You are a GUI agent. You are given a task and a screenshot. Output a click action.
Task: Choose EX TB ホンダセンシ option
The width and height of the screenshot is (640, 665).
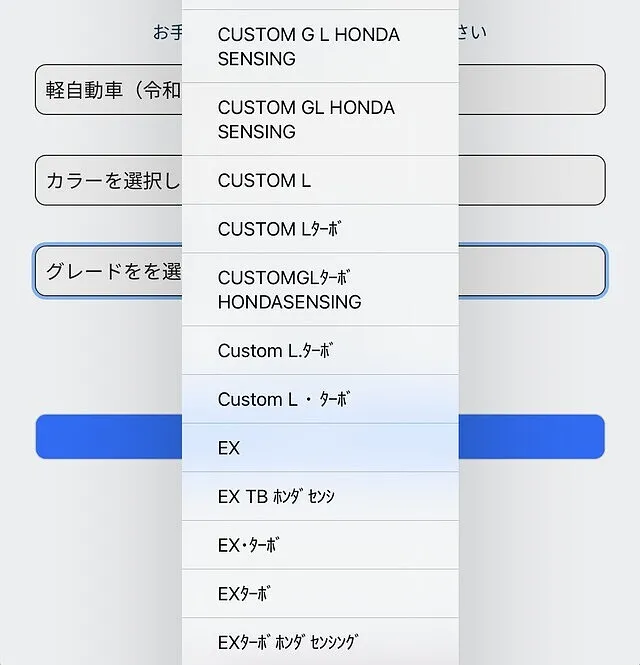(320, 496)
